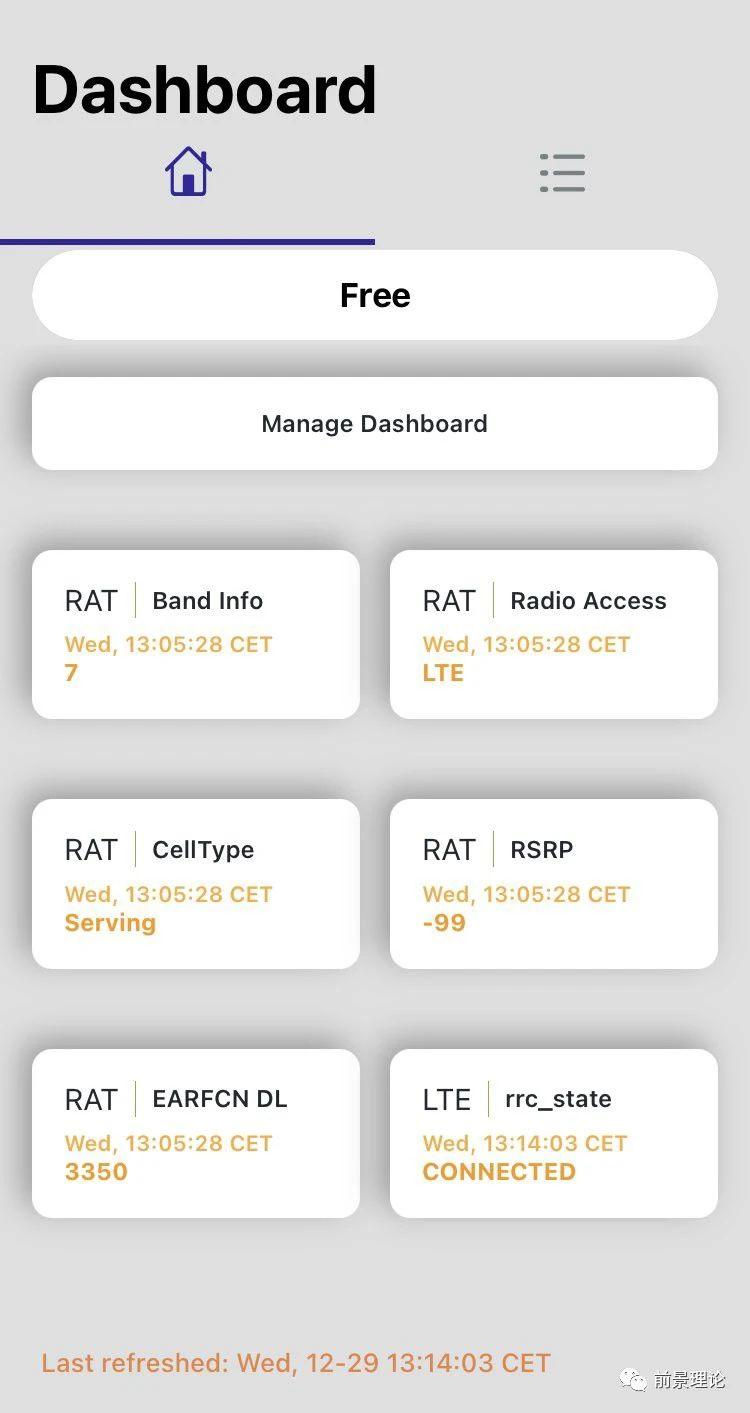Open the RAT RSRP tile
This screenshot has height=1413, width=750.
pos(554,883)
